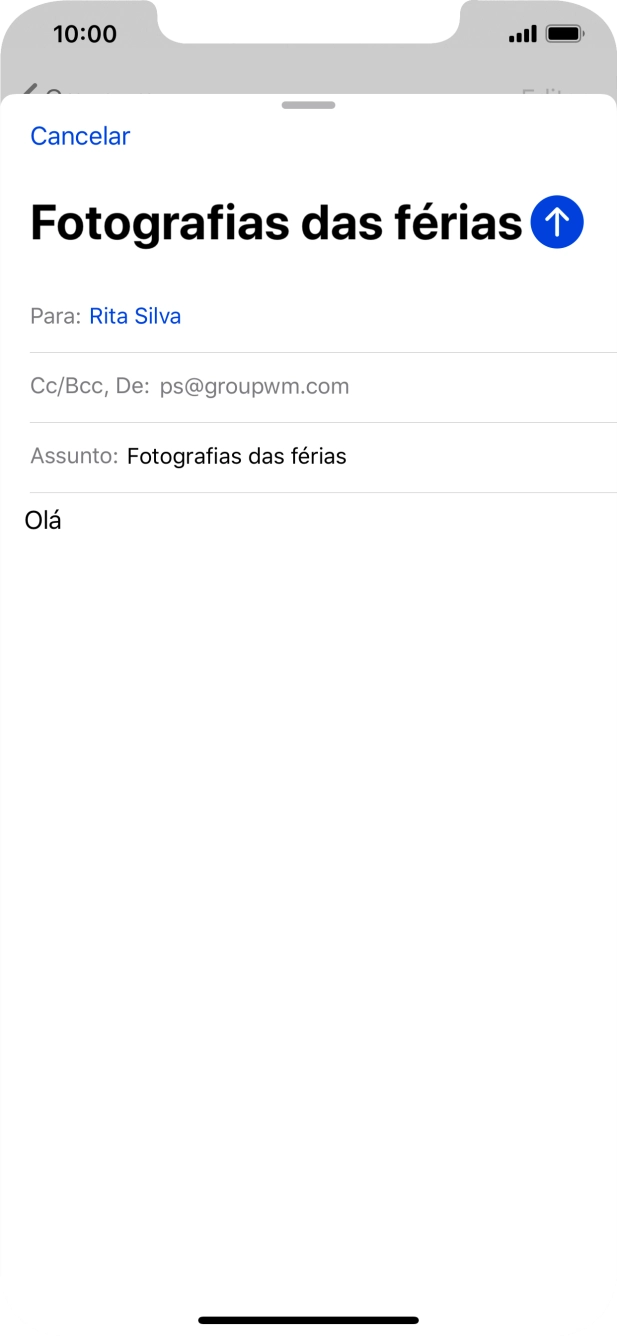The image size is (617, 1336).
Task: Edit the Assunto subject field
Action: 236,456
